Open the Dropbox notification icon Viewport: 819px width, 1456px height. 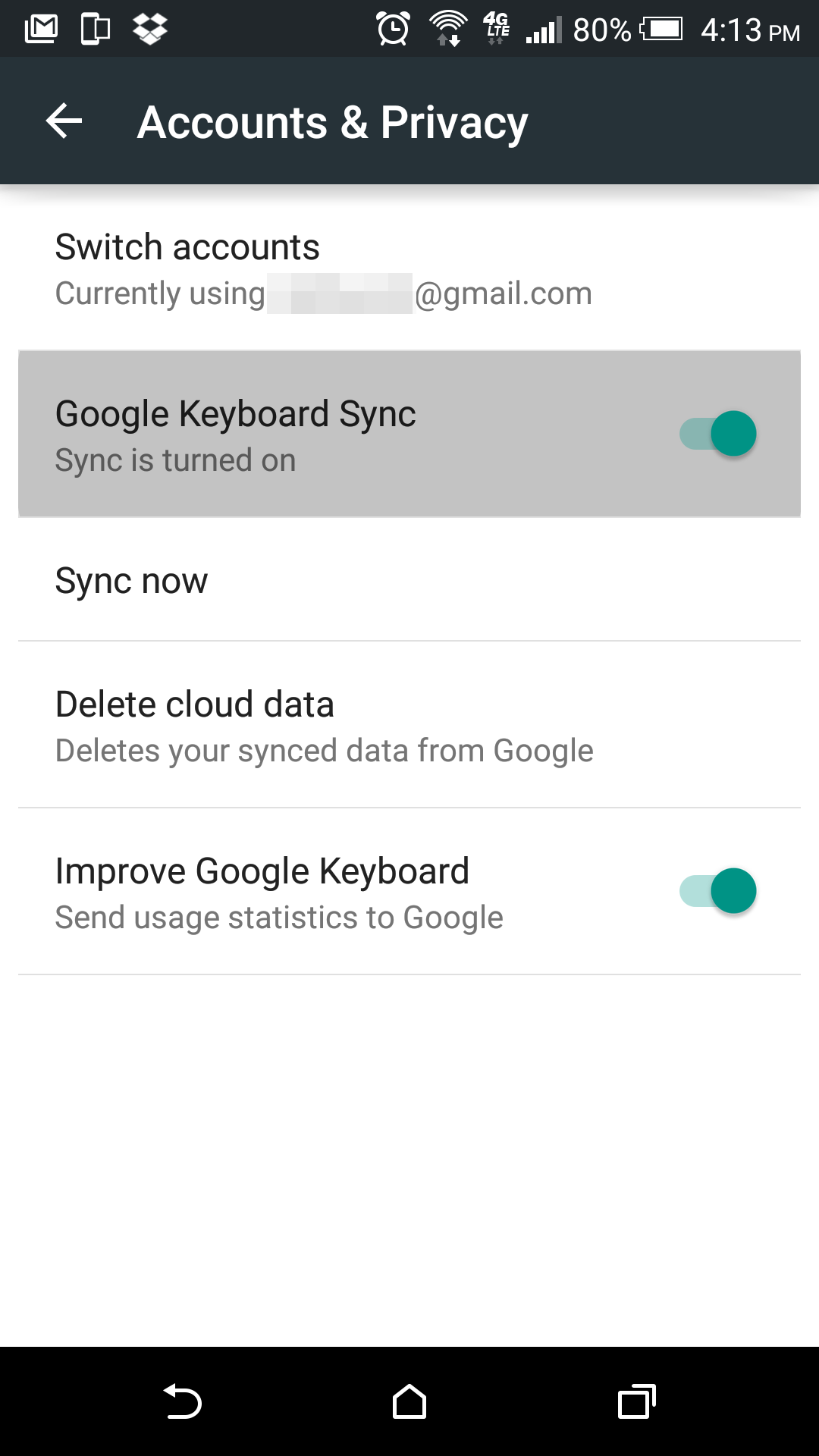149,28
